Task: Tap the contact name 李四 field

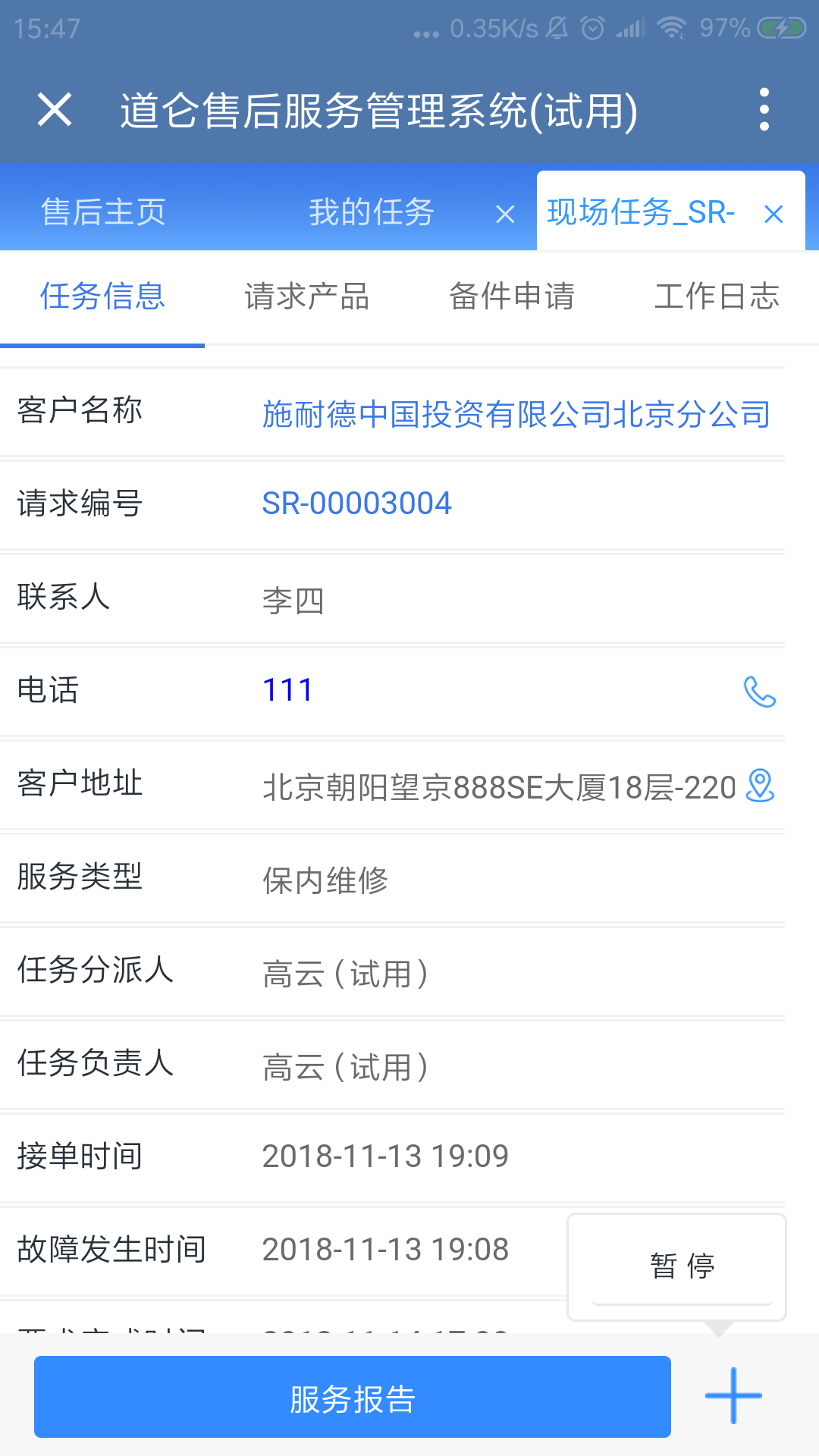Action: tap(292, 601)
